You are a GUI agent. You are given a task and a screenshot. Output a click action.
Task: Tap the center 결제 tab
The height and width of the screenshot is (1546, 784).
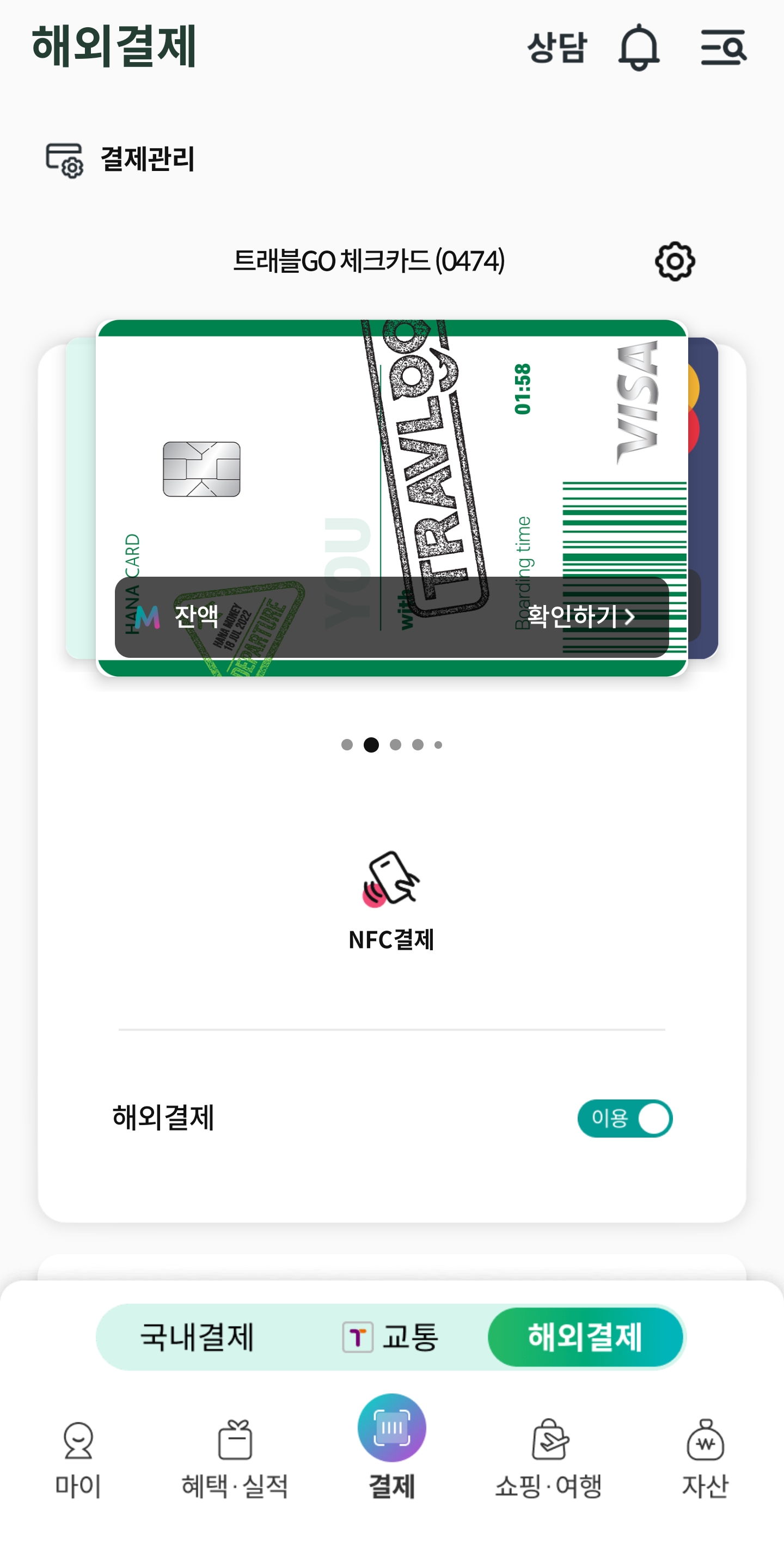[x=391, y=1446]
